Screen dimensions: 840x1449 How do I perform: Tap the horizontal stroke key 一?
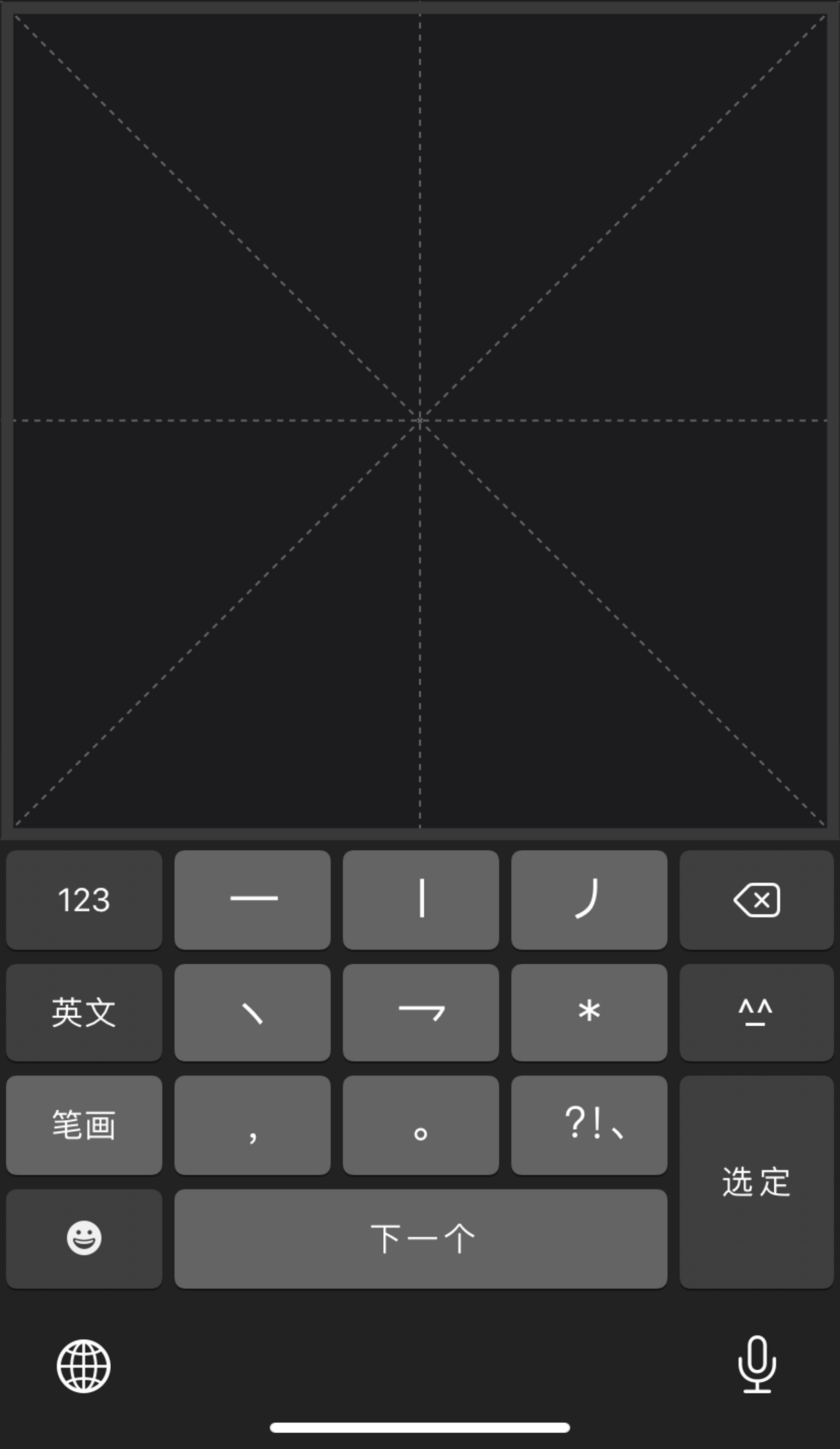(253, 900)
